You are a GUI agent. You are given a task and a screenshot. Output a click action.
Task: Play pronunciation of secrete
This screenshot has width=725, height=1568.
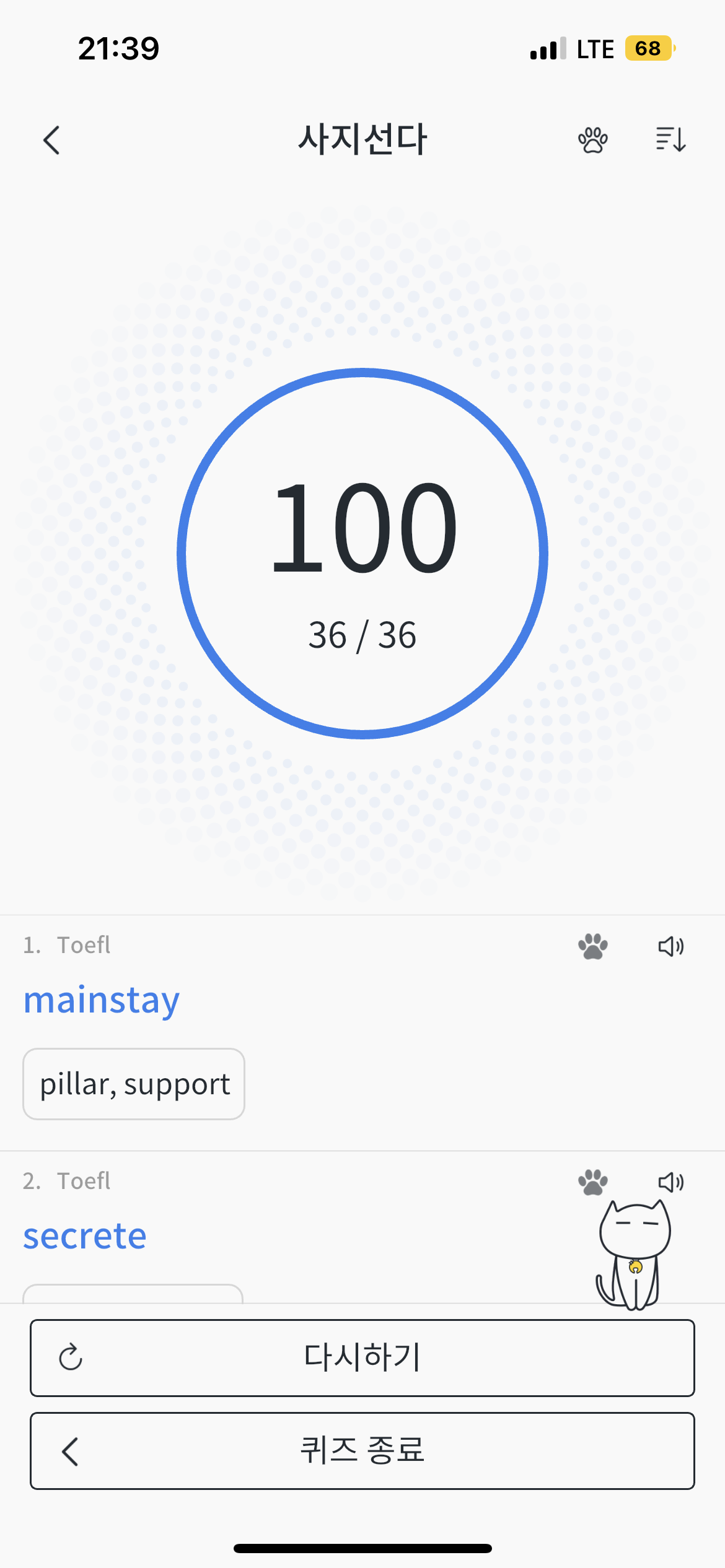pyautogui.click(x=670, y=1182)
